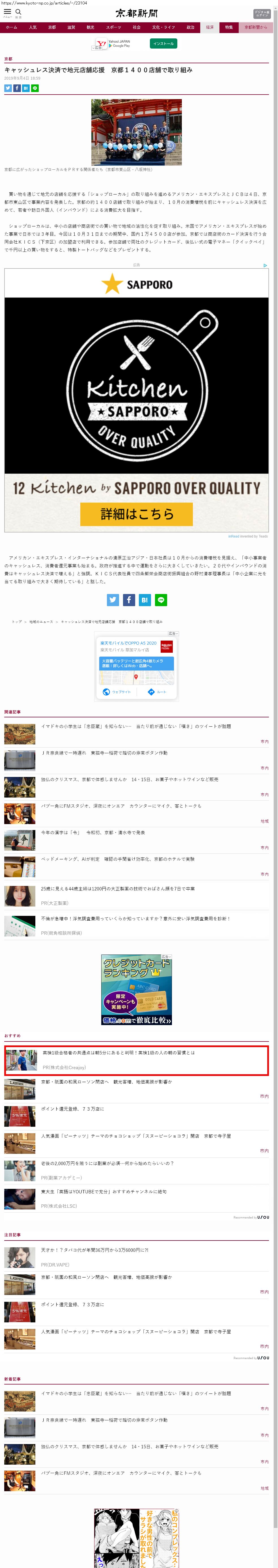This screenshot has width=278, height=1568.
Task: Switch to the 滋賀 tab
Action: (71, 27)
